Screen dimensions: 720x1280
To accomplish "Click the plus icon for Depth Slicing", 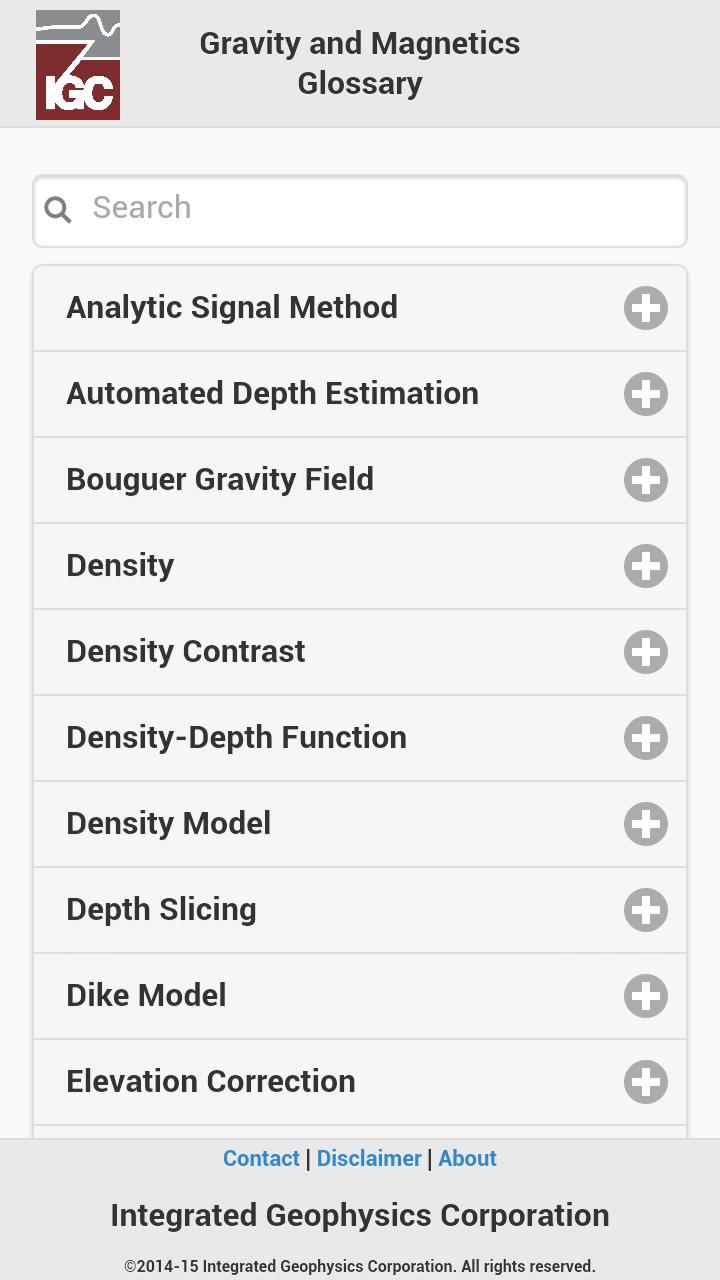I will [x=645, y=910].
